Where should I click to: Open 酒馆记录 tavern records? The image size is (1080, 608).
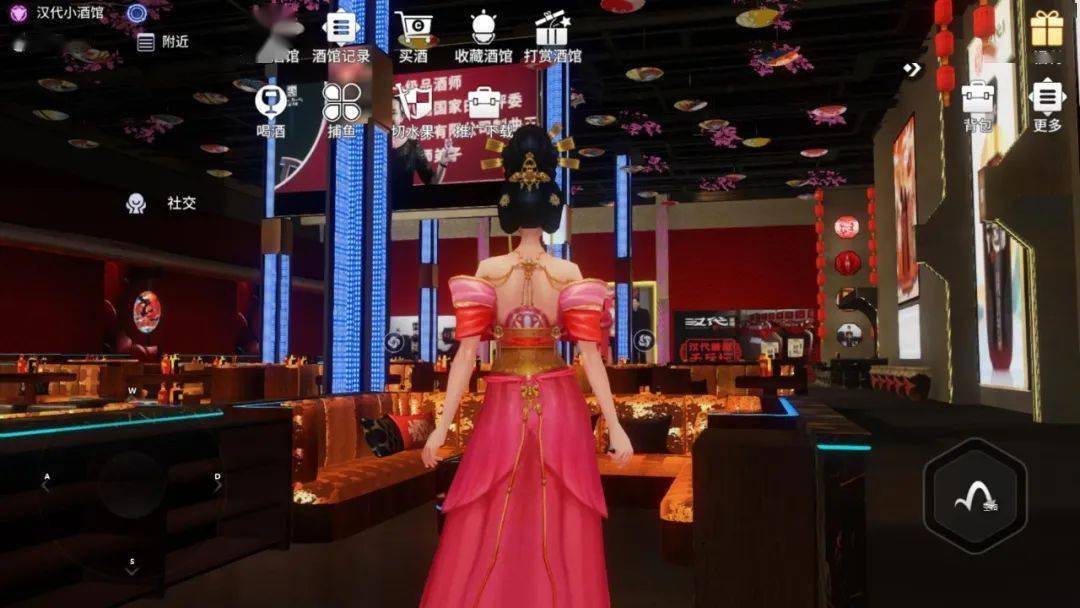pos(341,28)
